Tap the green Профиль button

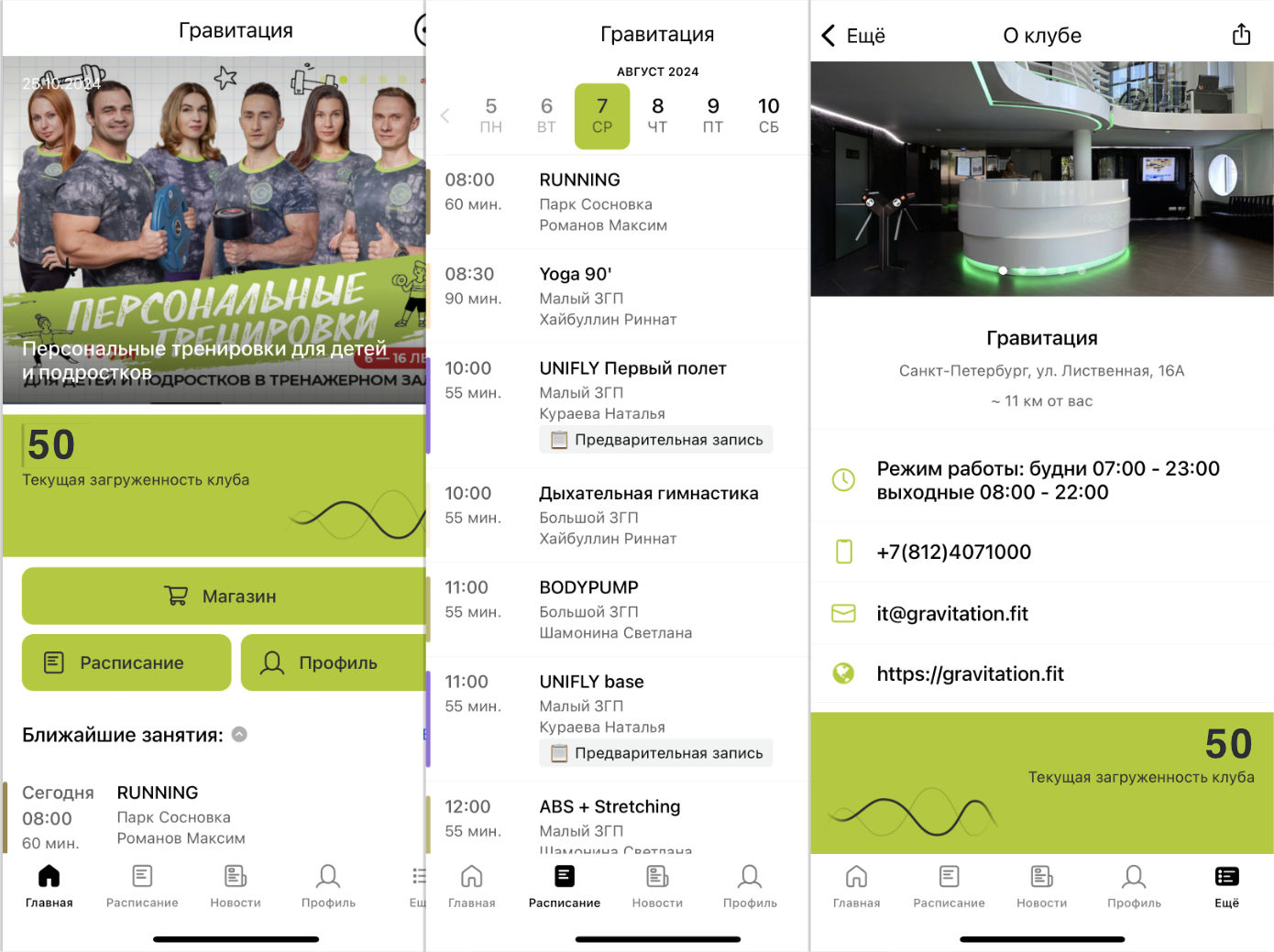coord(334,662)
